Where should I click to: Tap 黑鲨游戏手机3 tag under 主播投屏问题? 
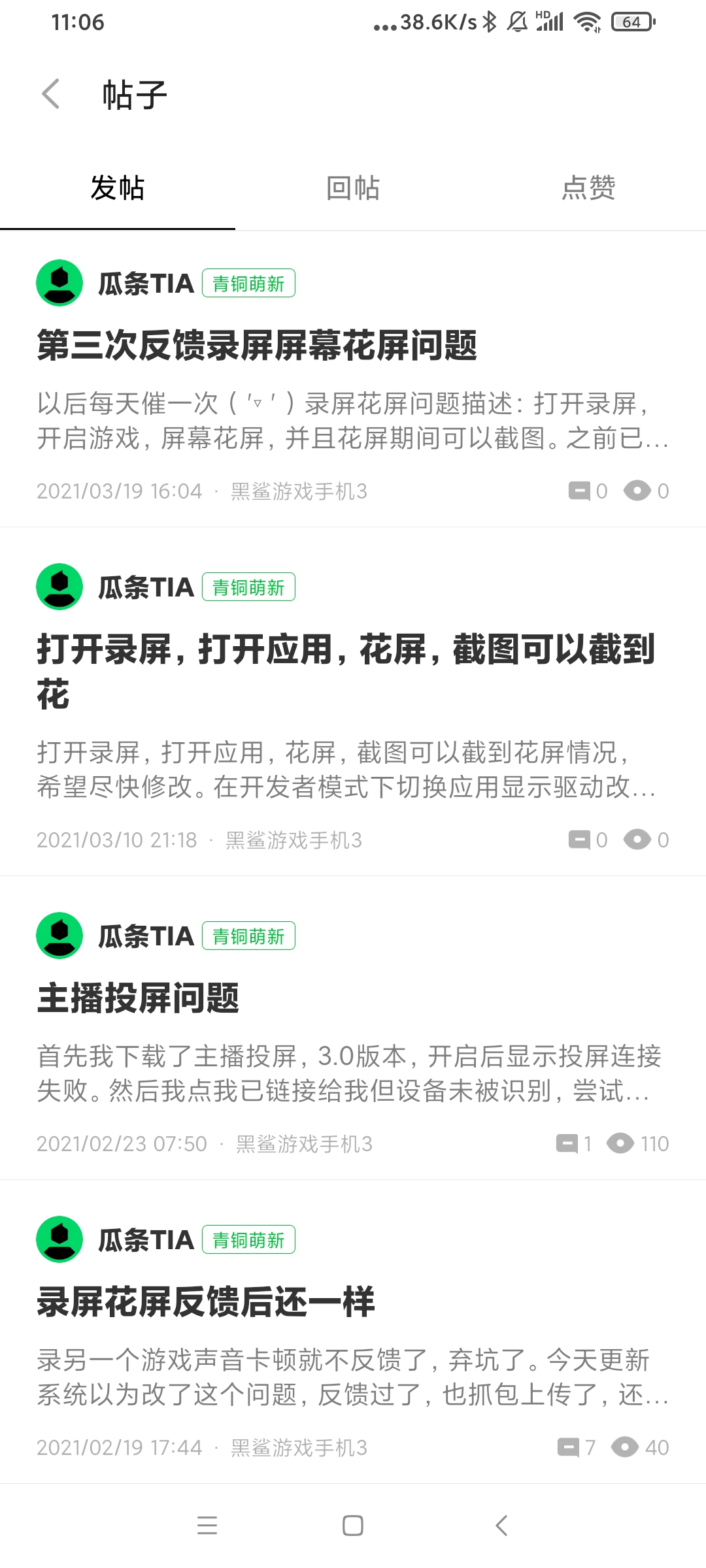click(x=304, y=1144)
